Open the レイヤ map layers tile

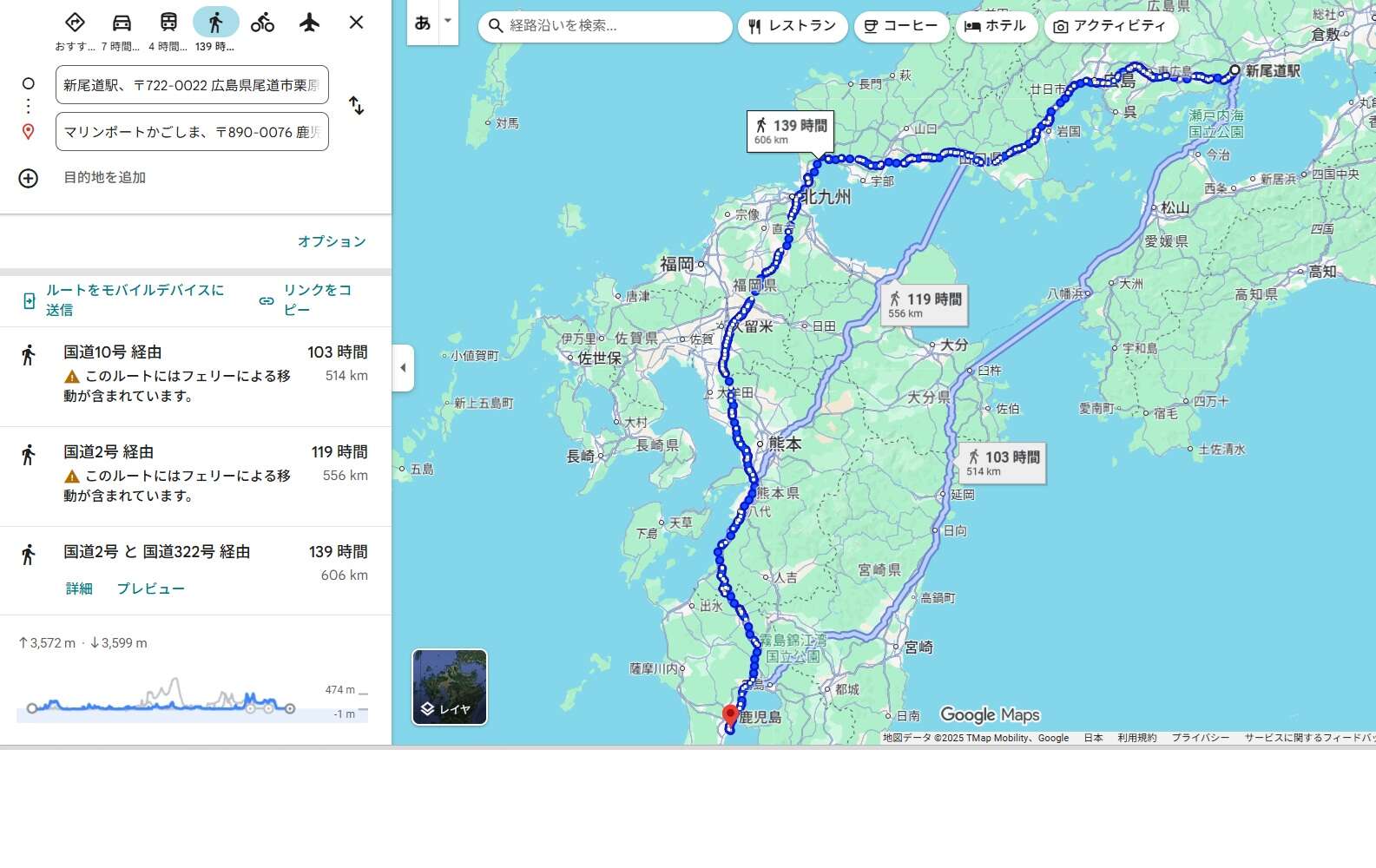click(450, 687)
